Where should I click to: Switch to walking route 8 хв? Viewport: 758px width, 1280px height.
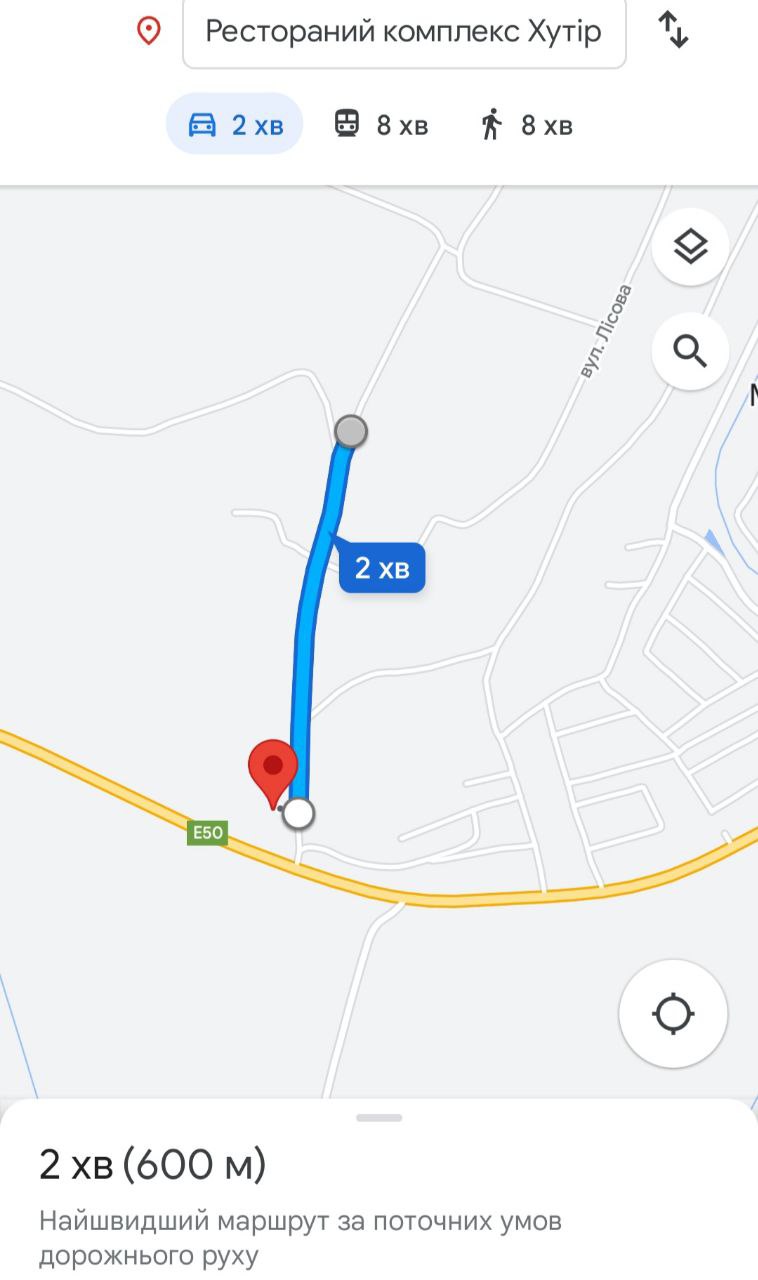(x=526, y=125)
